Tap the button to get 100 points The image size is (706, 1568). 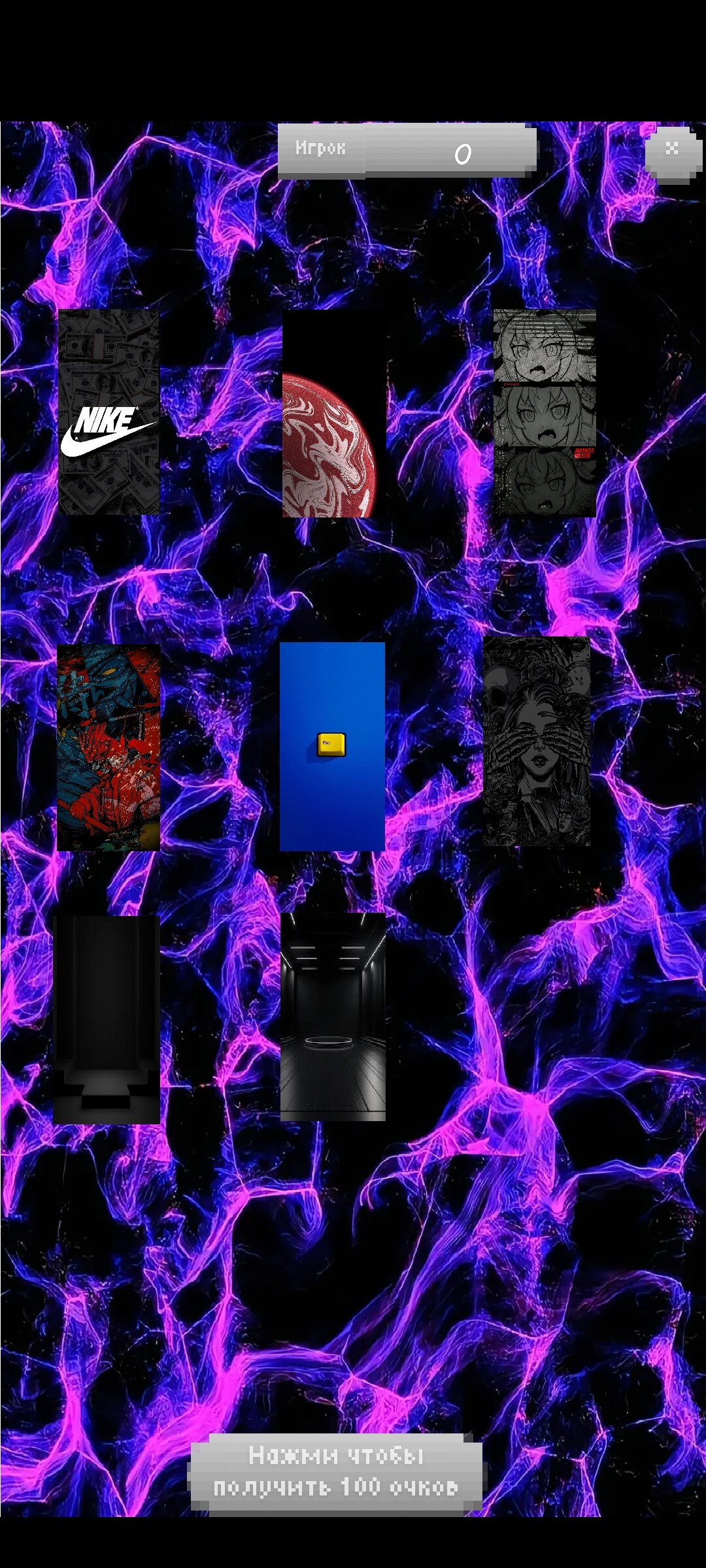pos(336,1471)
